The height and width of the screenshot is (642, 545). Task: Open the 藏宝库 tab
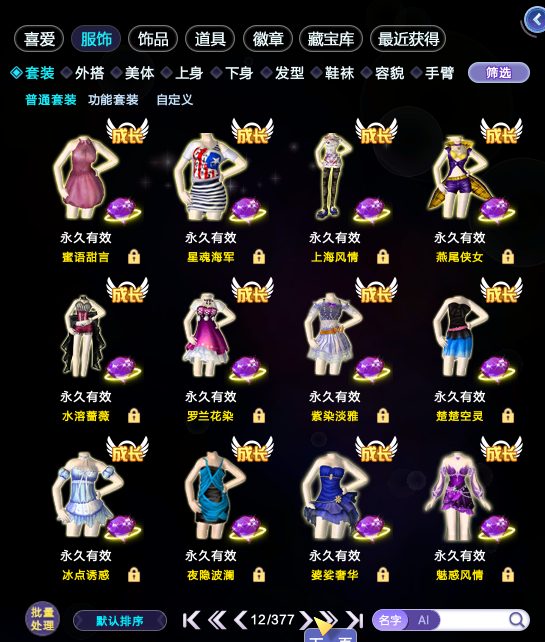click(331, 39)
